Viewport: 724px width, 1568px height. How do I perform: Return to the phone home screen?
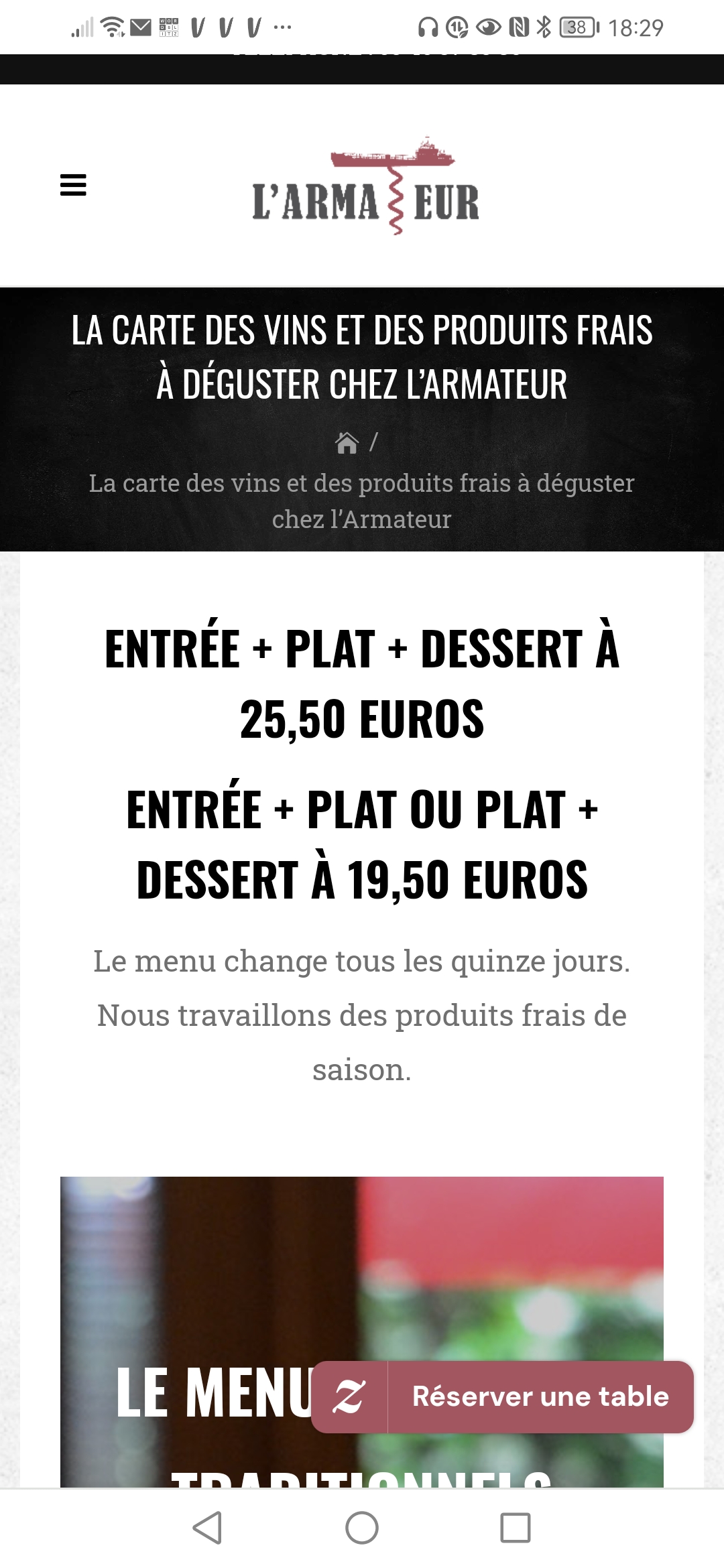tap(362, 1528)
